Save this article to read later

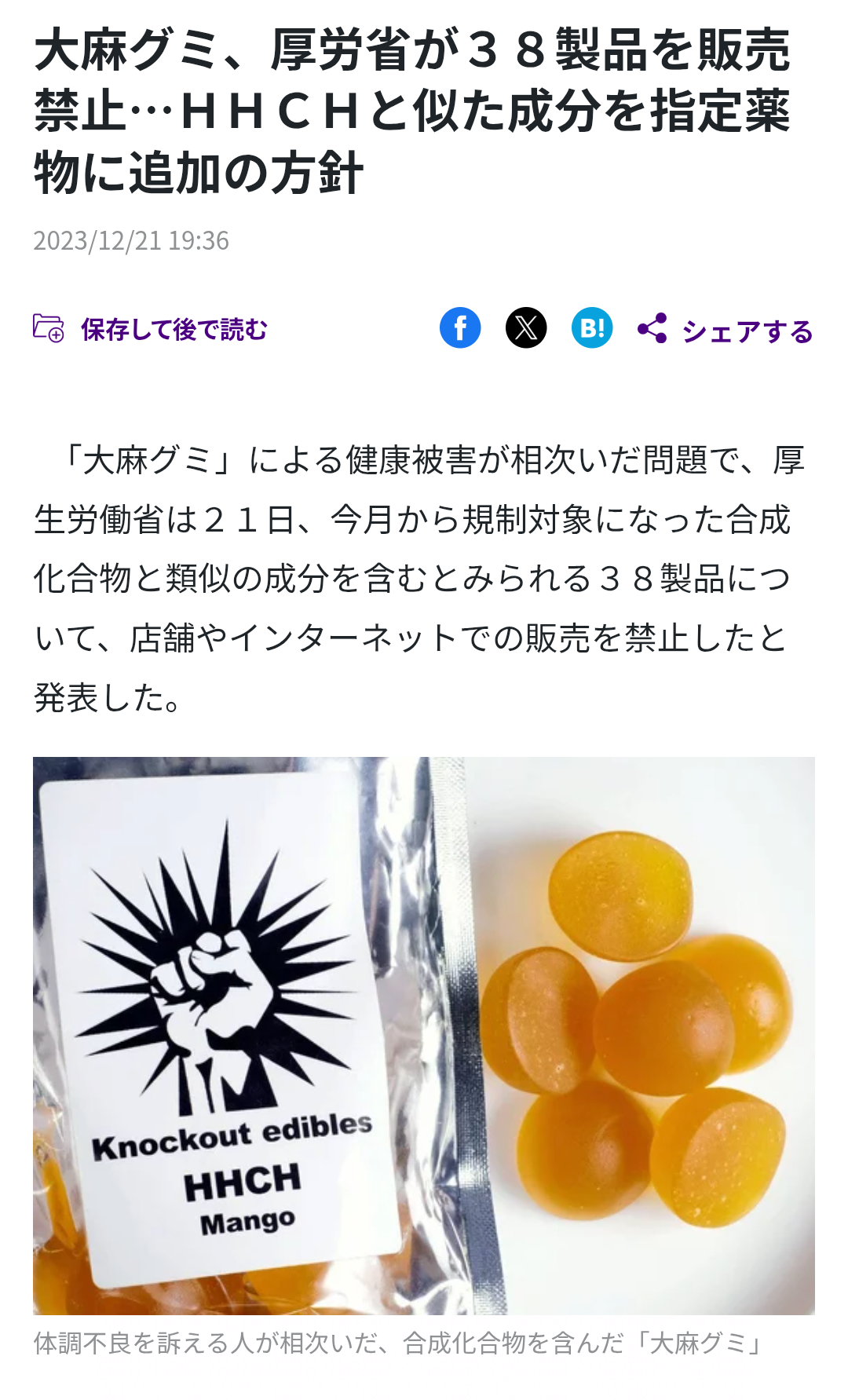pos(151,329)
